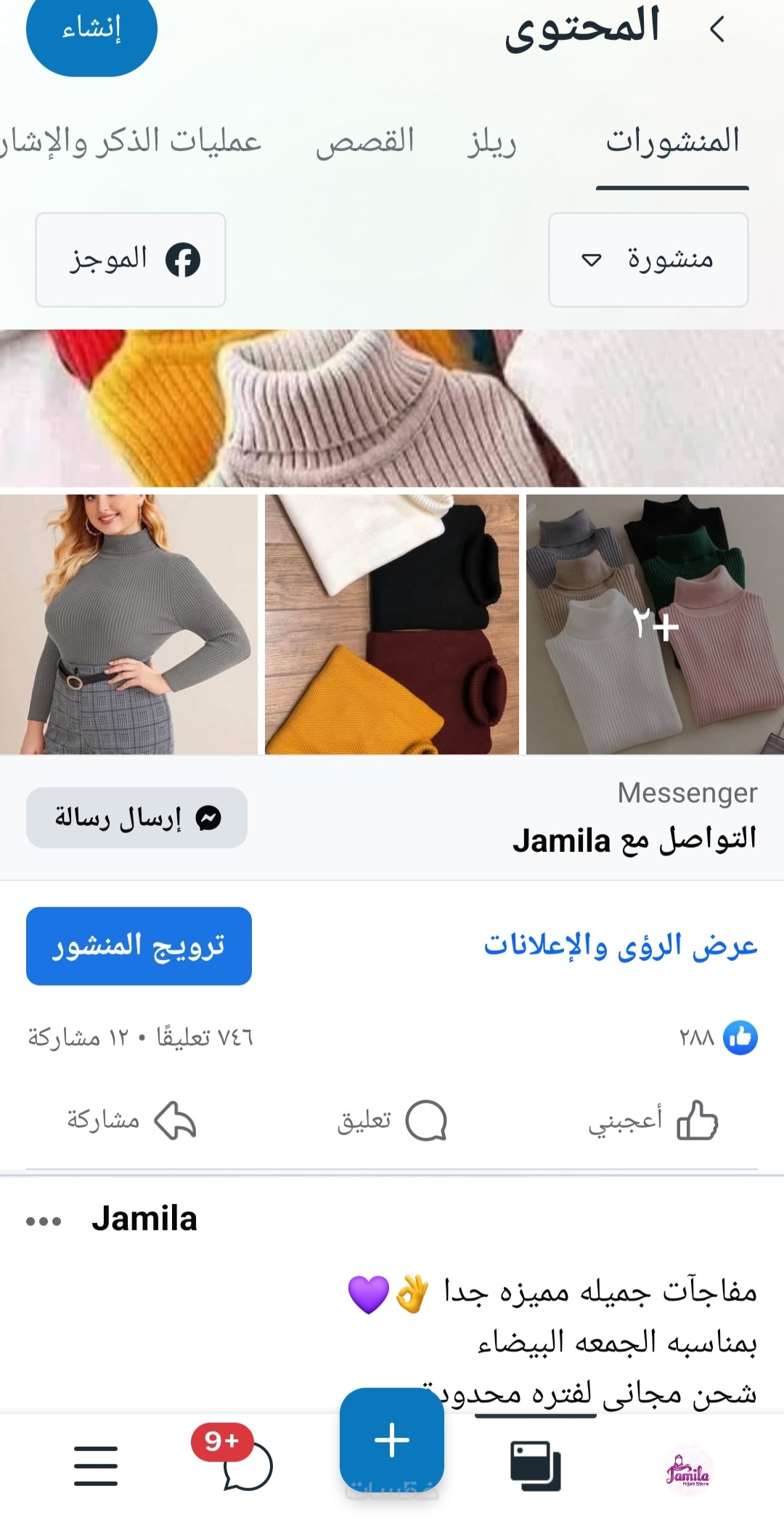Open the three-dot menu beside Jamila
784x1531 pixels.
[x=44, y=1221]
